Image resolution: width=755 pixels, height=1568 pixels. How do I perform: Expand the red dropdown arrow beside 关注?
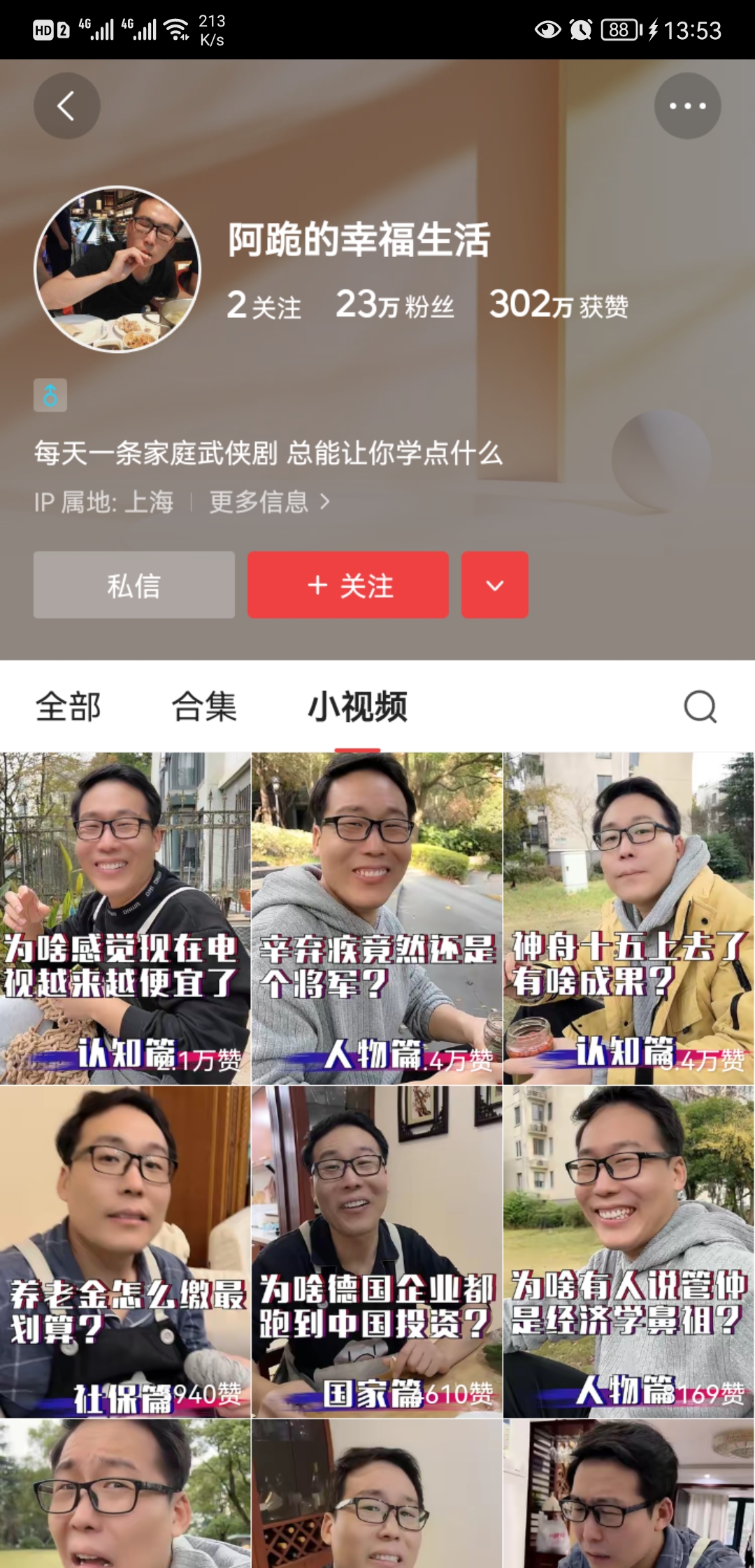coord(494,585)
